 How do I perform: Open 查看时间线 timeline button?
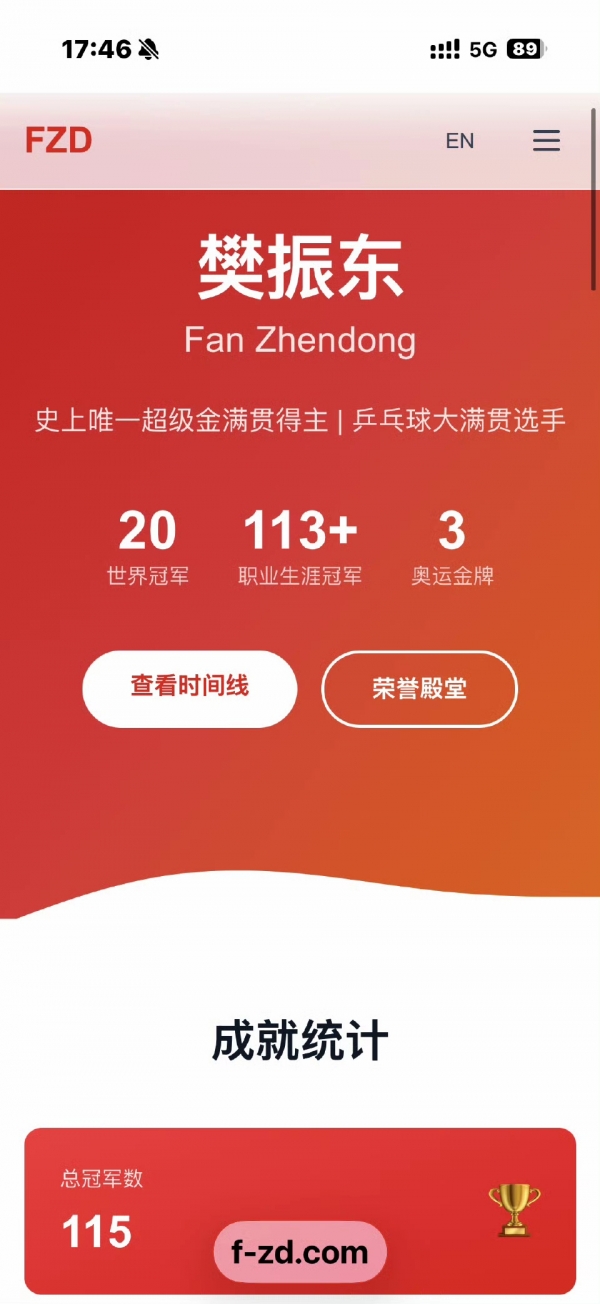(190, 688)
